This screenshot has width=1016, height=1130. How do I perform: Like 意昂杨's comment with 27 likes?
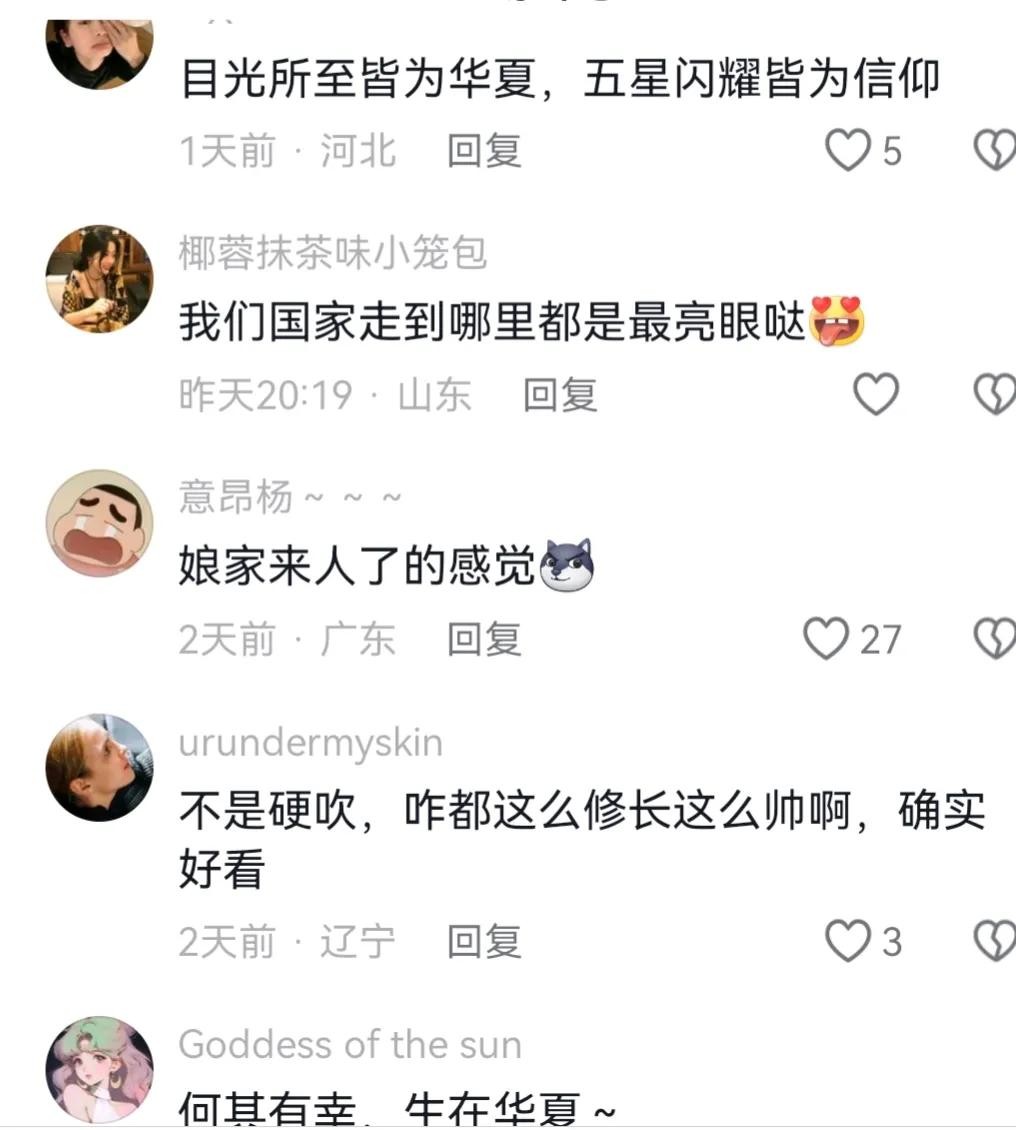[827, 639]
